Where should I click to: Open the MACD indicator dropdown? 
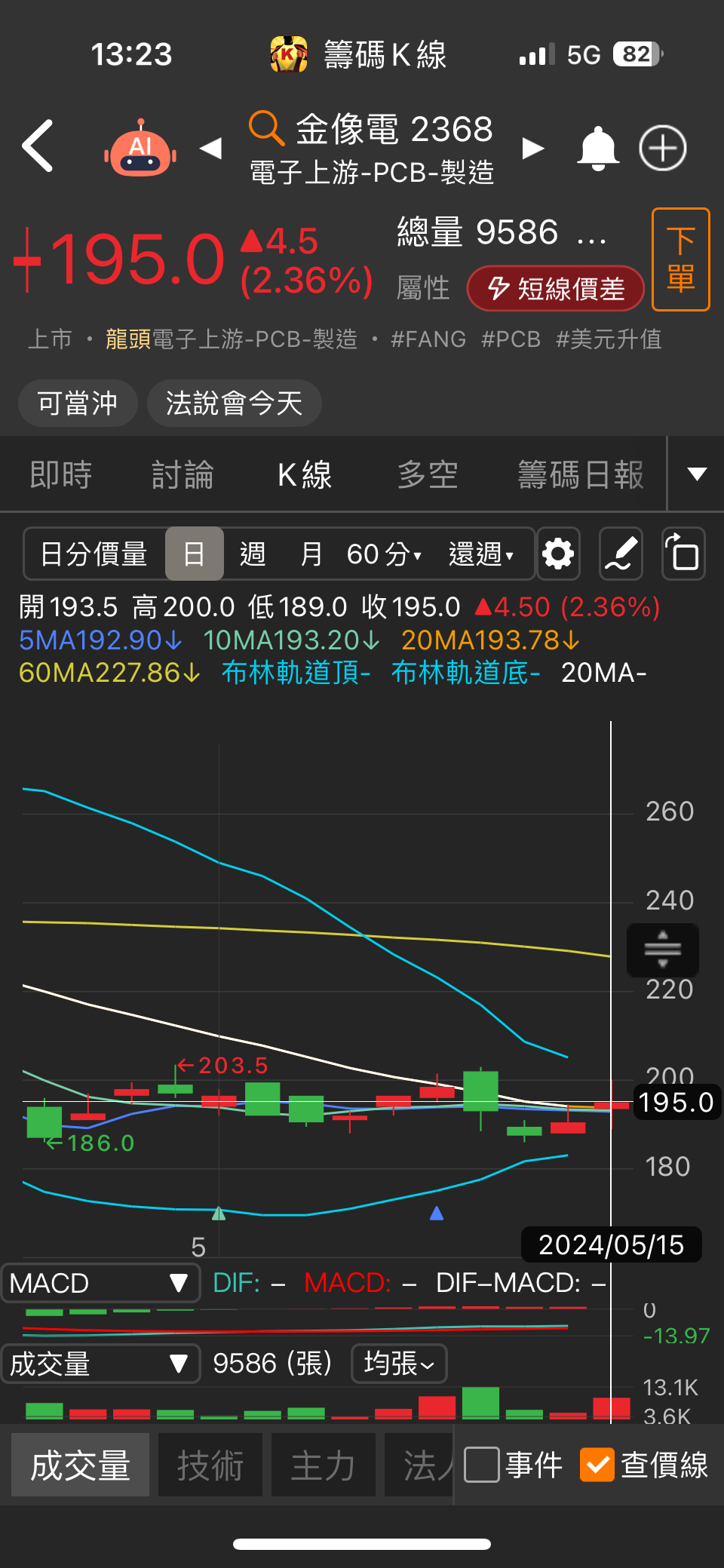[x=100, y=1282]
